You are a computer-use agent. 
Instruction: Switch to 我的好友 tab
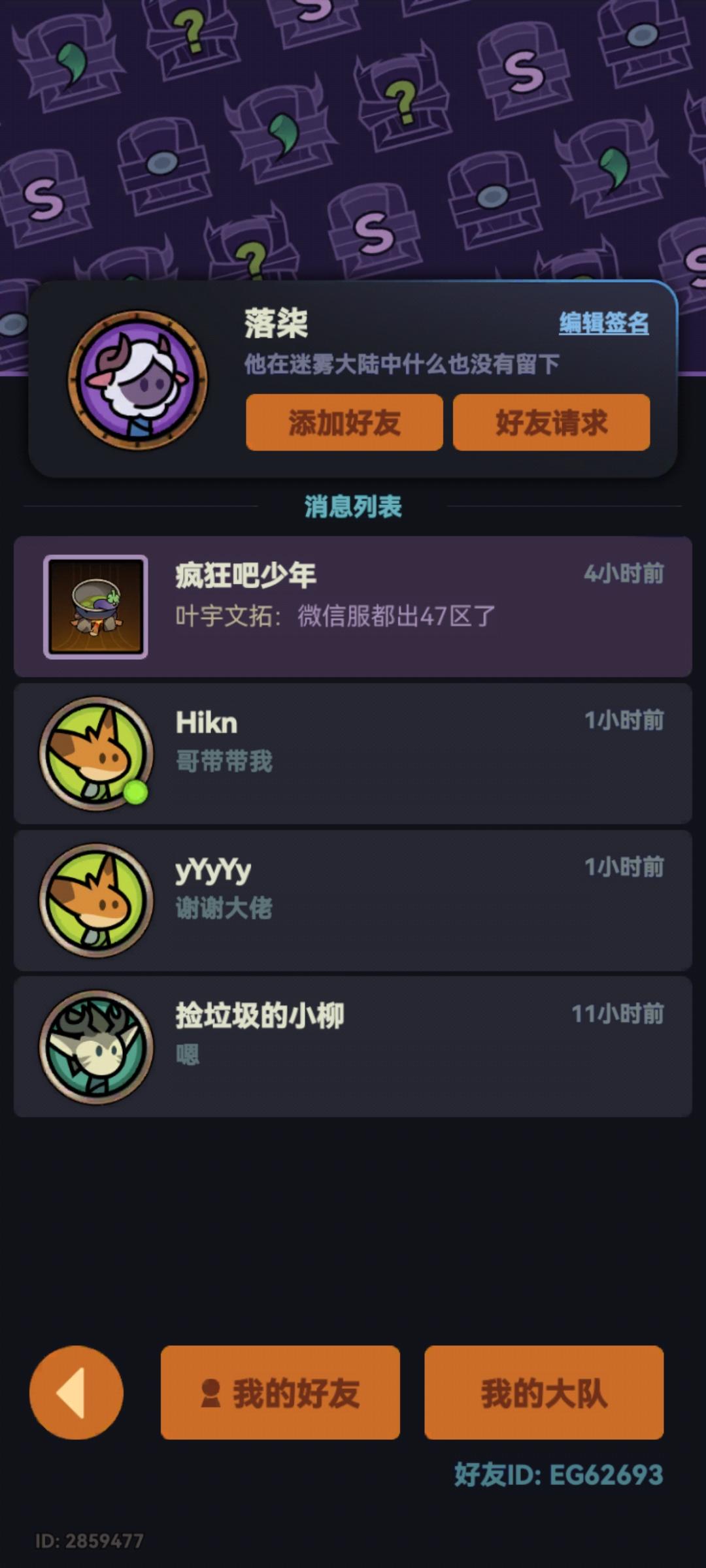[x=280, y=1392]
